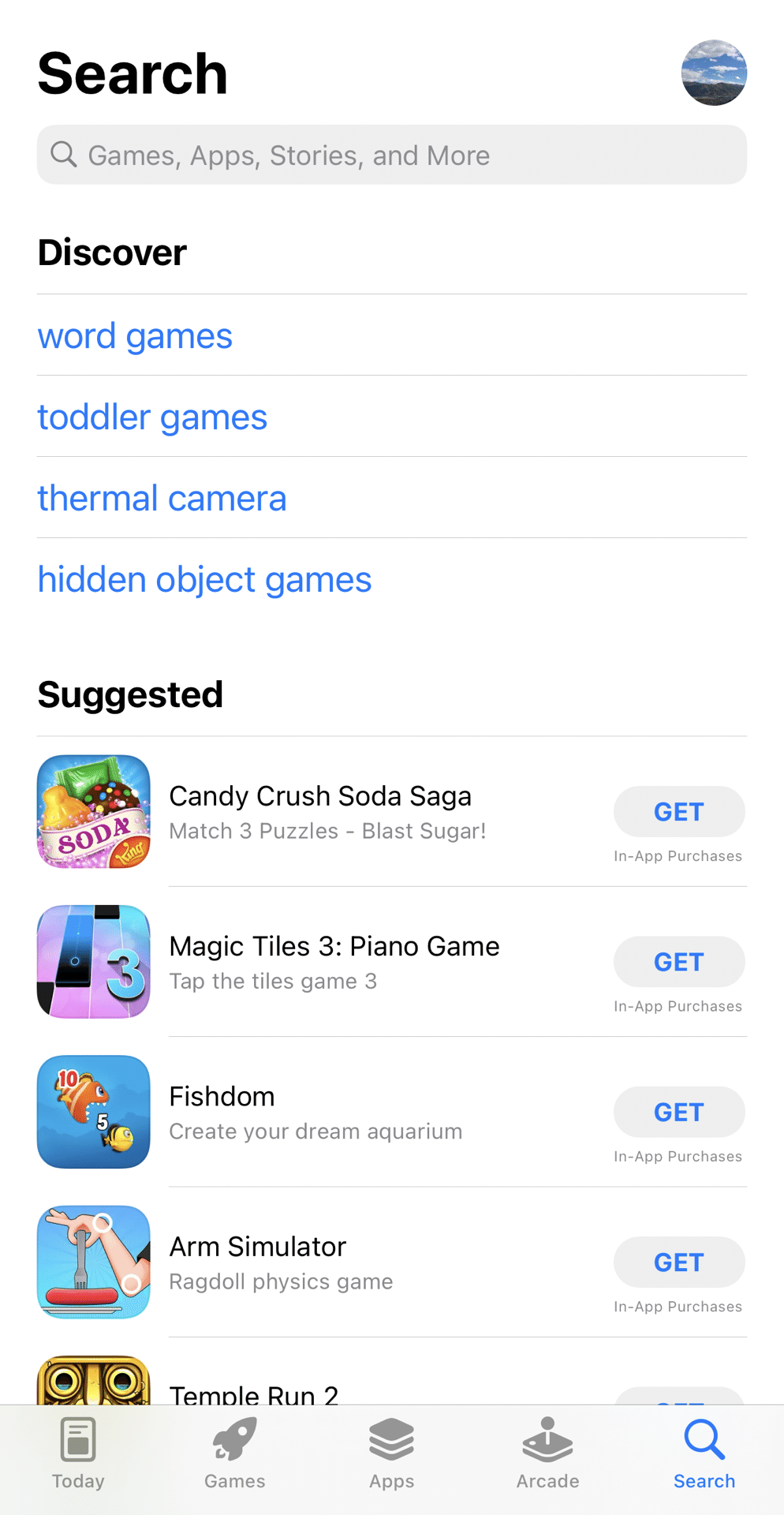Image resolution: width=784 pixels, height=1515 pixels.
Task: Get Magic Tiles 3: Piano Game
Action: (678, 961)
